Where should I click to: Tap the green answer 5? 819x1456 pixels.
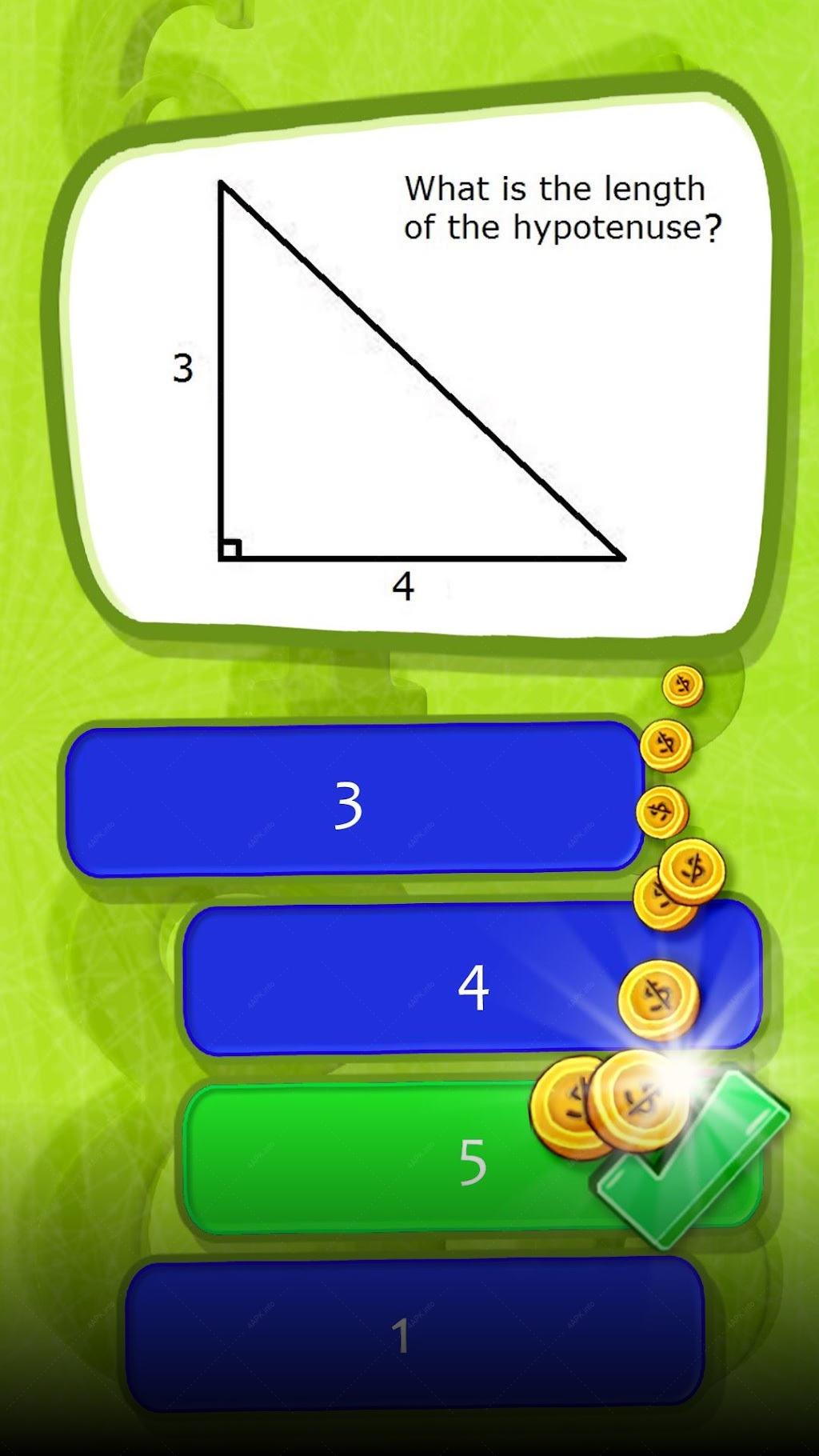click(x=472, y=1158)
